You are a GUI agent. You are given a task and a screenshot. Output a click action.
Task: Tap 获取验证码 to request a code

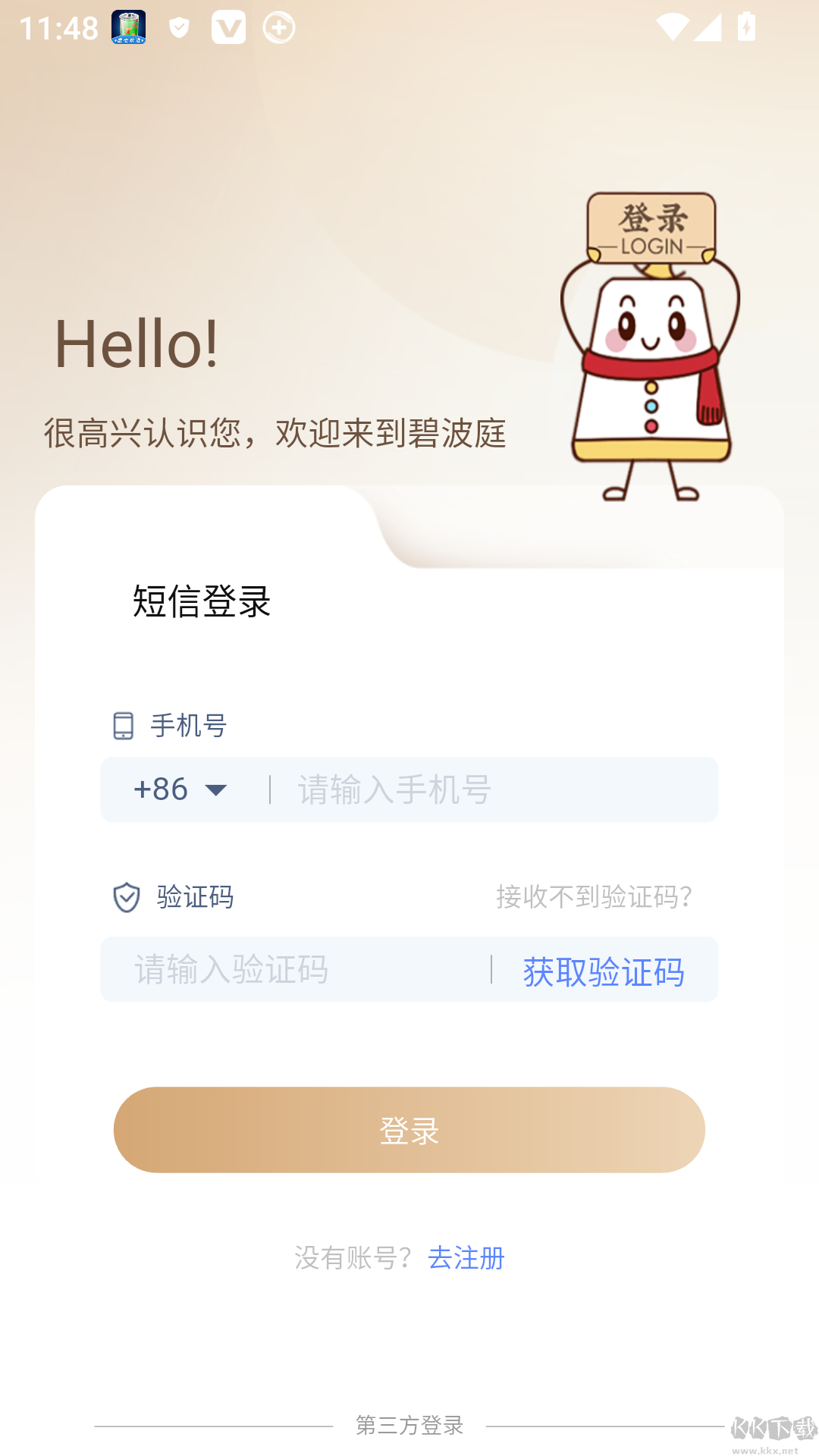[604, 971]
